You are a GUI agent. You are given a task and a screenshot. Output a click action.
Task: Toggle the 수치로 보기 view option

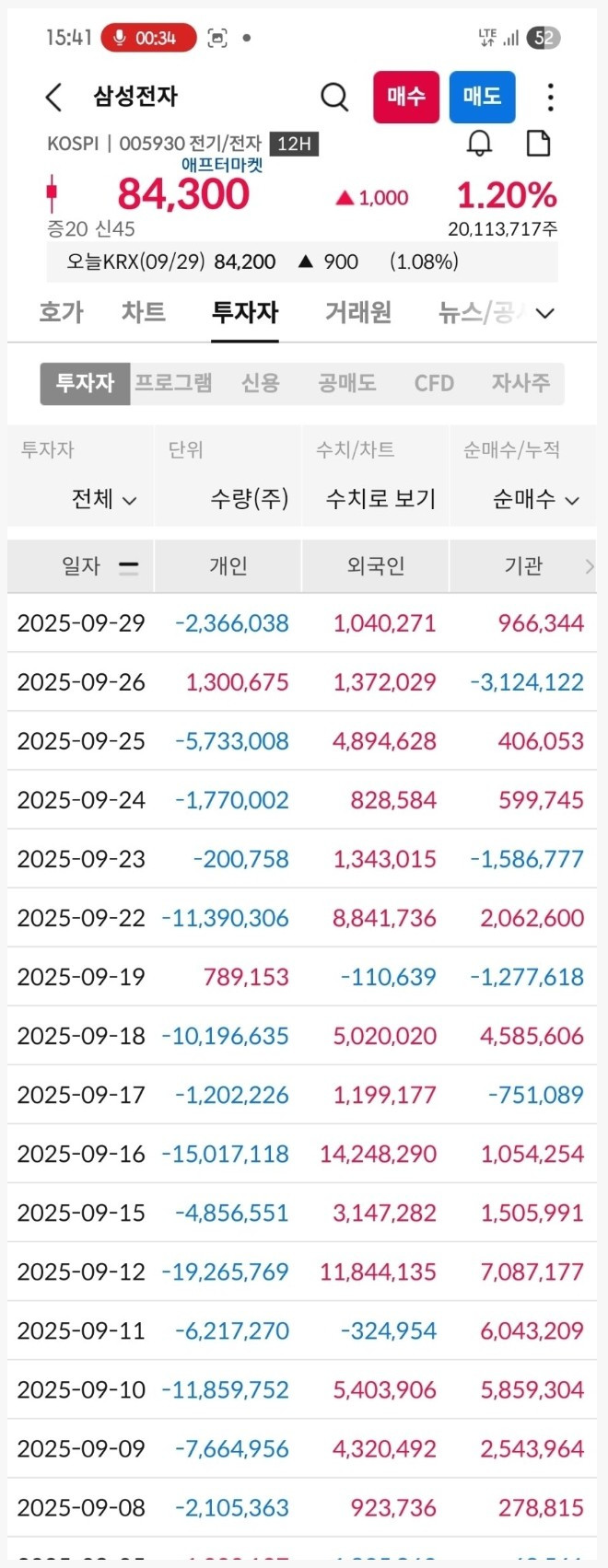tap(380, 499)
